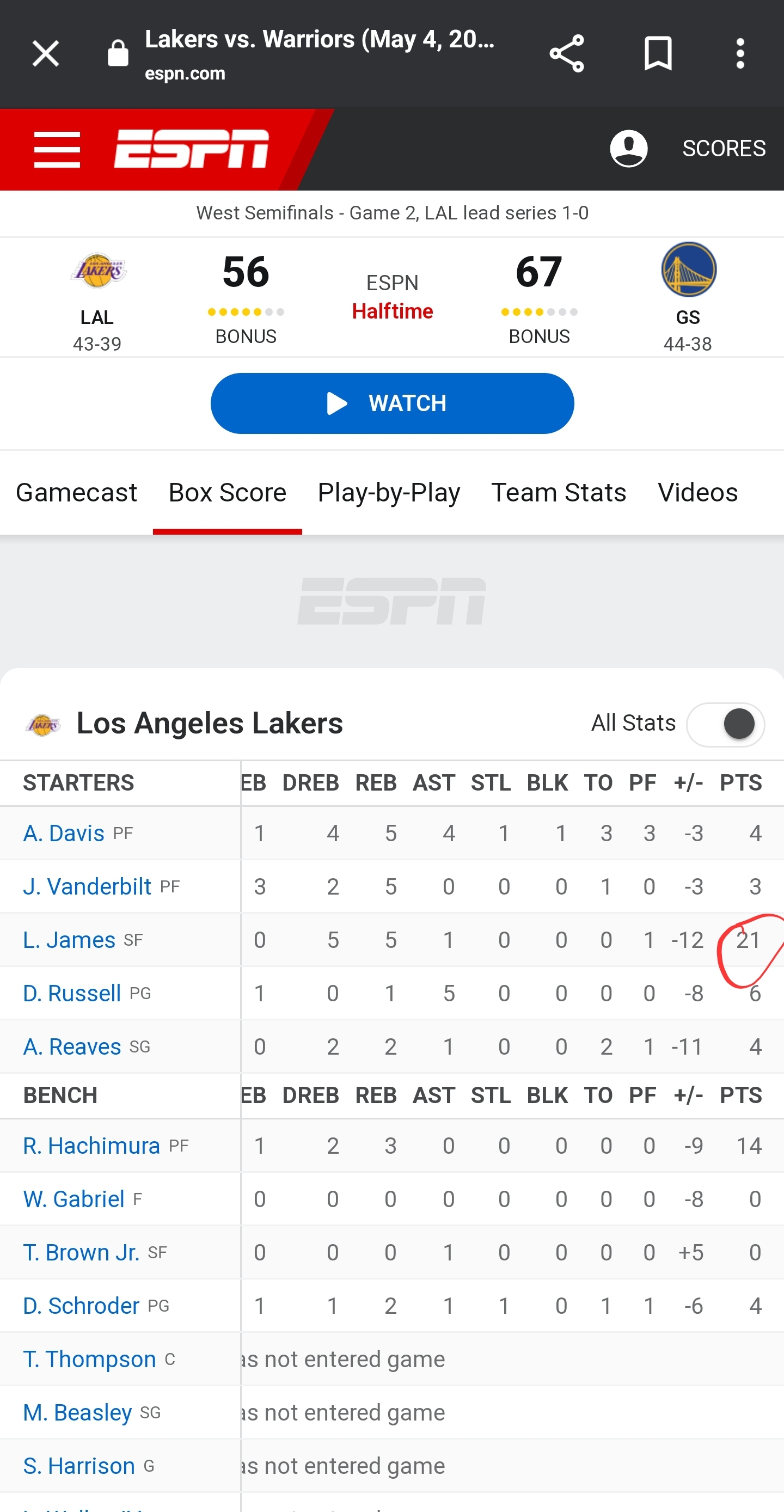Open the ESPN hamburger menu
The width and height of the screenshot is (784, 1512).
[57, 150]
